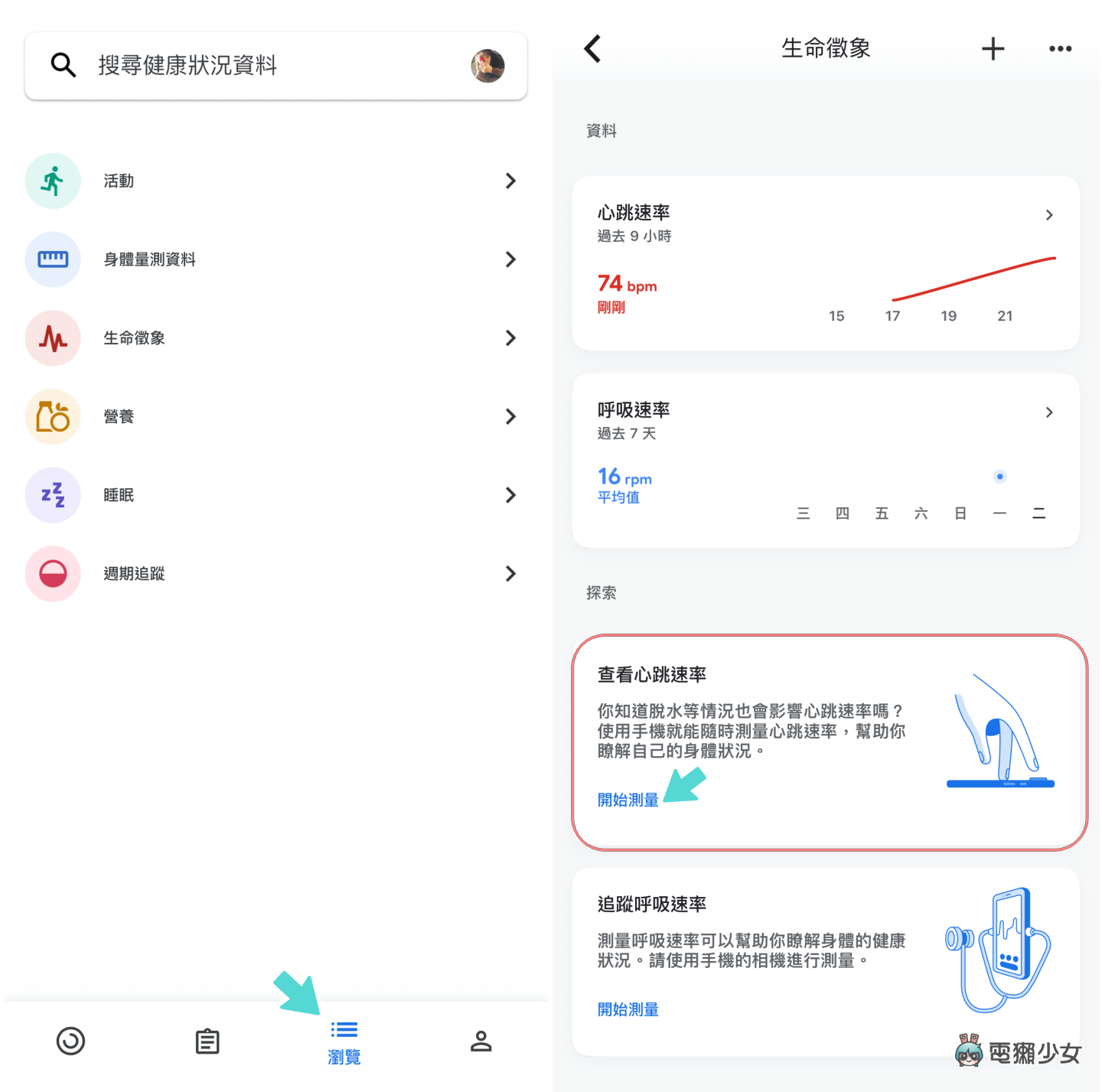Switch to the journal clipboard tab
This screenshot has height=1092, width=1102.
click(207, 1041)
